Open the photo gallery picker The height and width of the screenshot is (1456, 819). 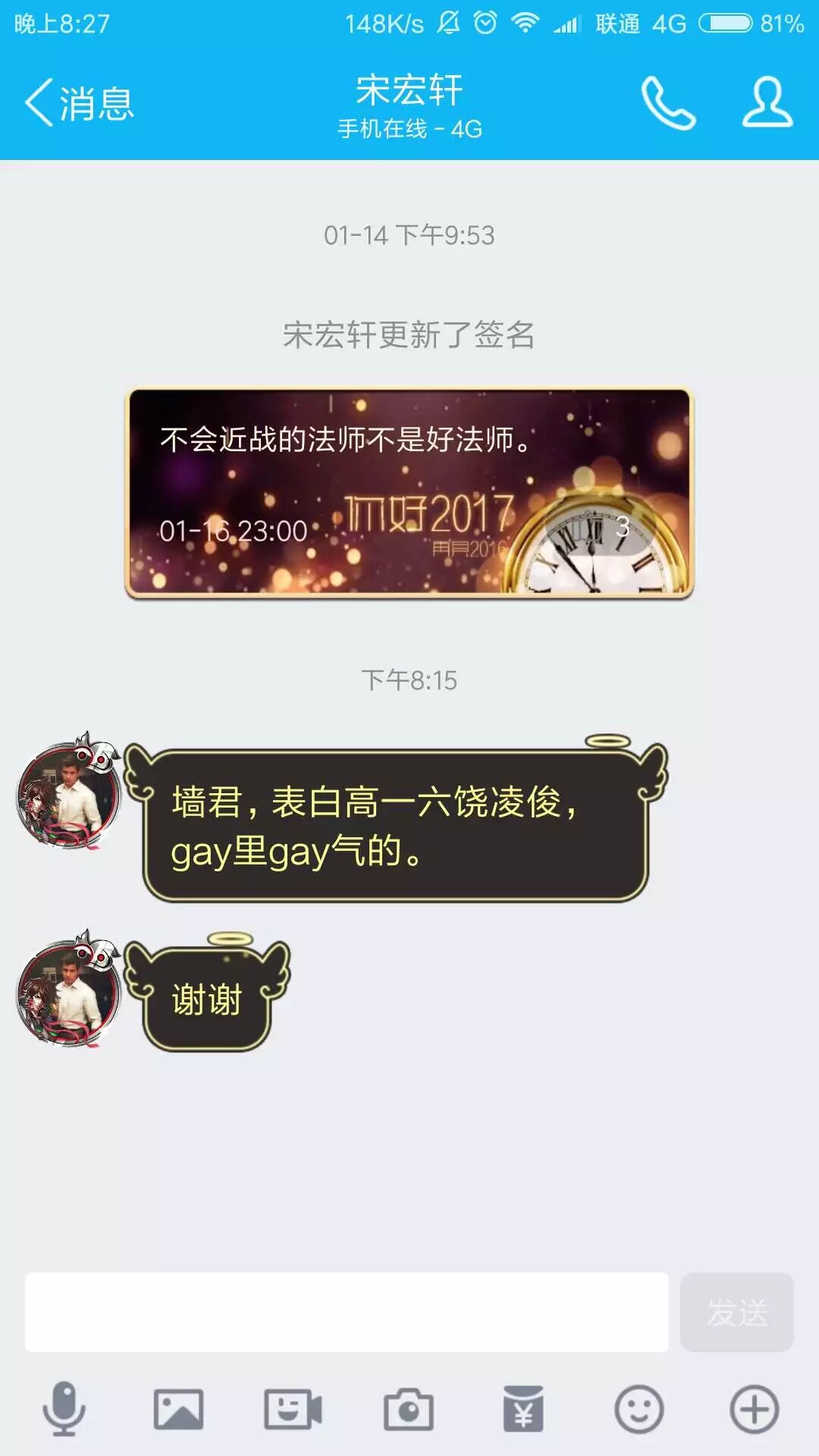pos(178,1410)
